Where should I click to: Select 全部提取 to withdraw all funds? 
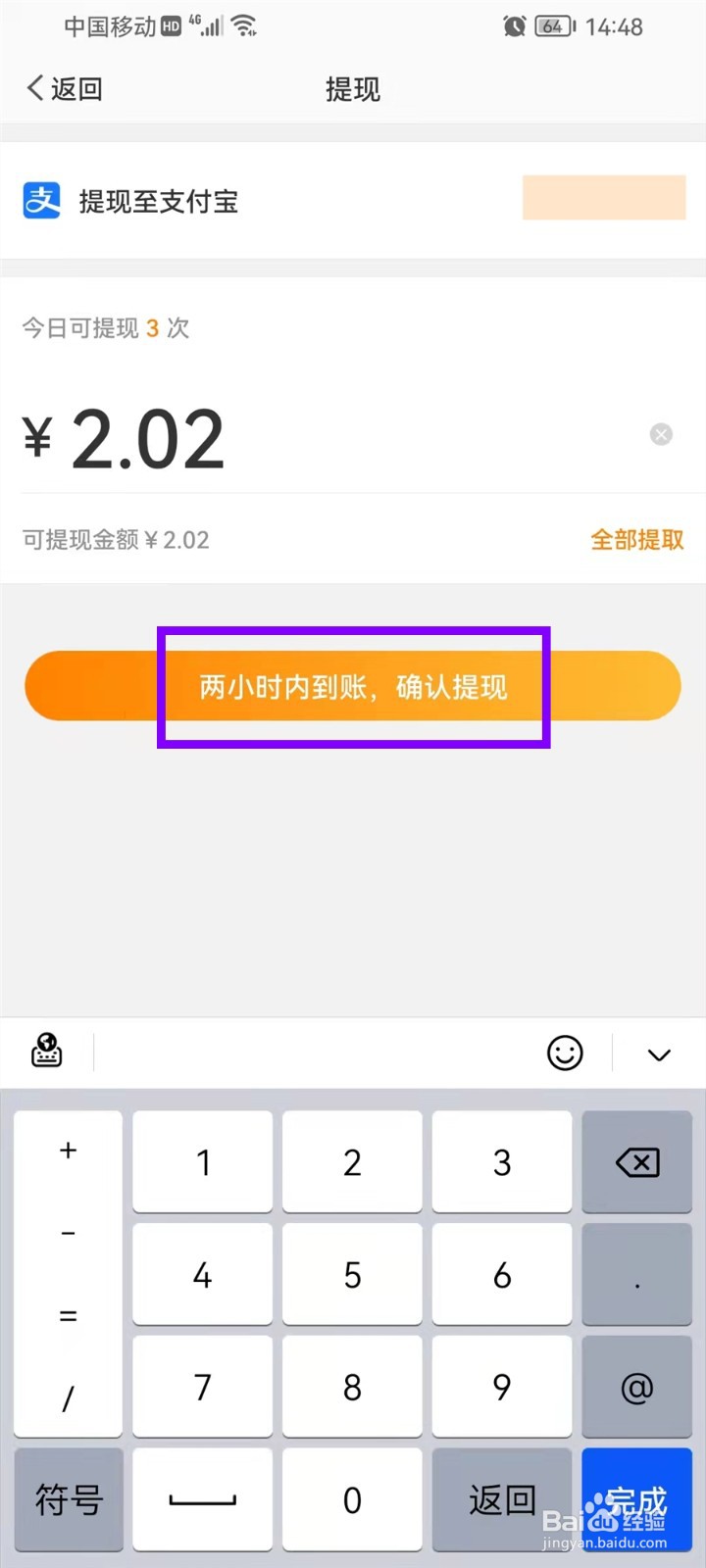pyautogui.click(x=636, y=540)
